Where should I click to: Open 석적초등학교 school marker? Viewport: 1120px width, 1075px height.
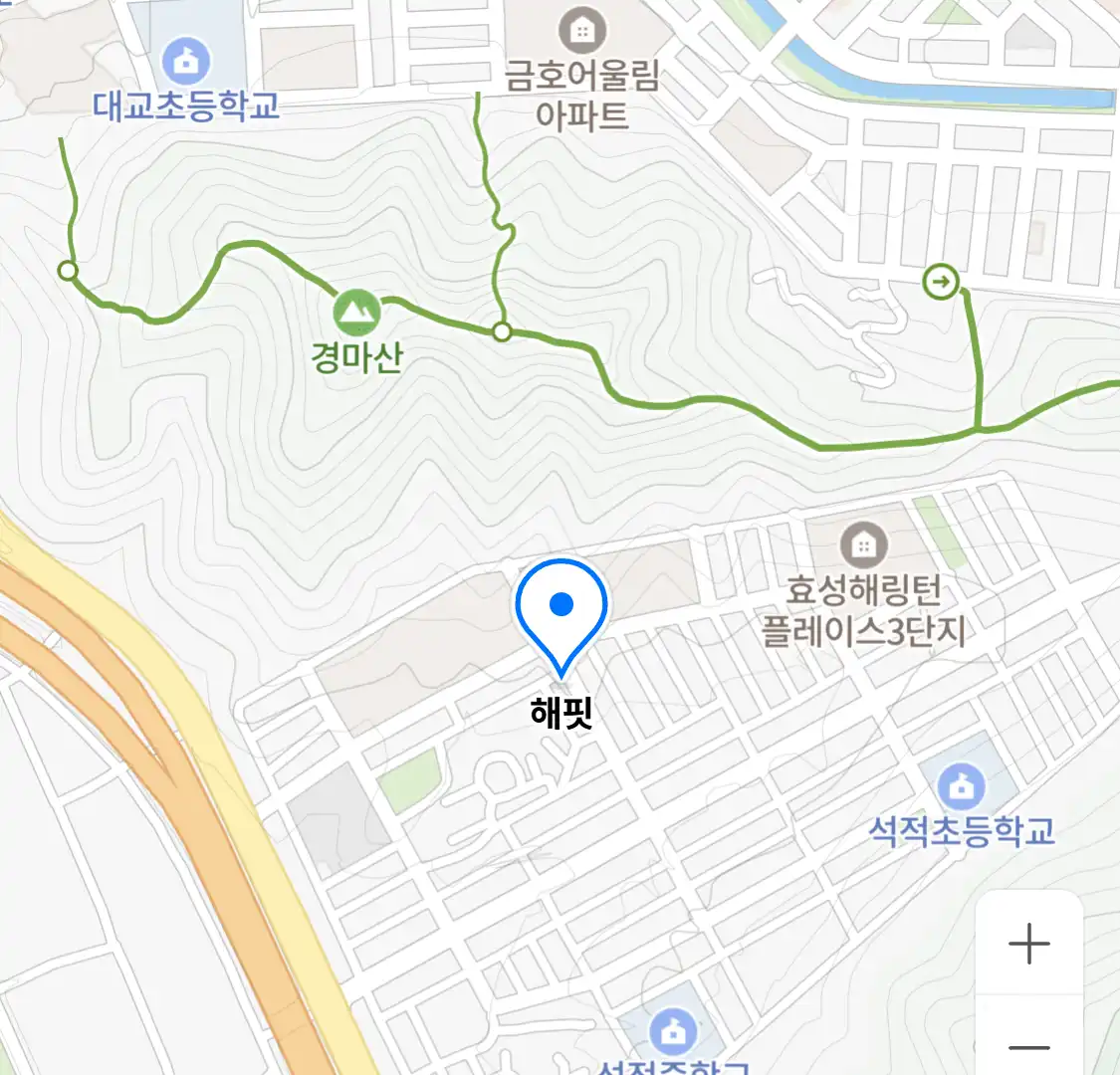coord(961,787)
